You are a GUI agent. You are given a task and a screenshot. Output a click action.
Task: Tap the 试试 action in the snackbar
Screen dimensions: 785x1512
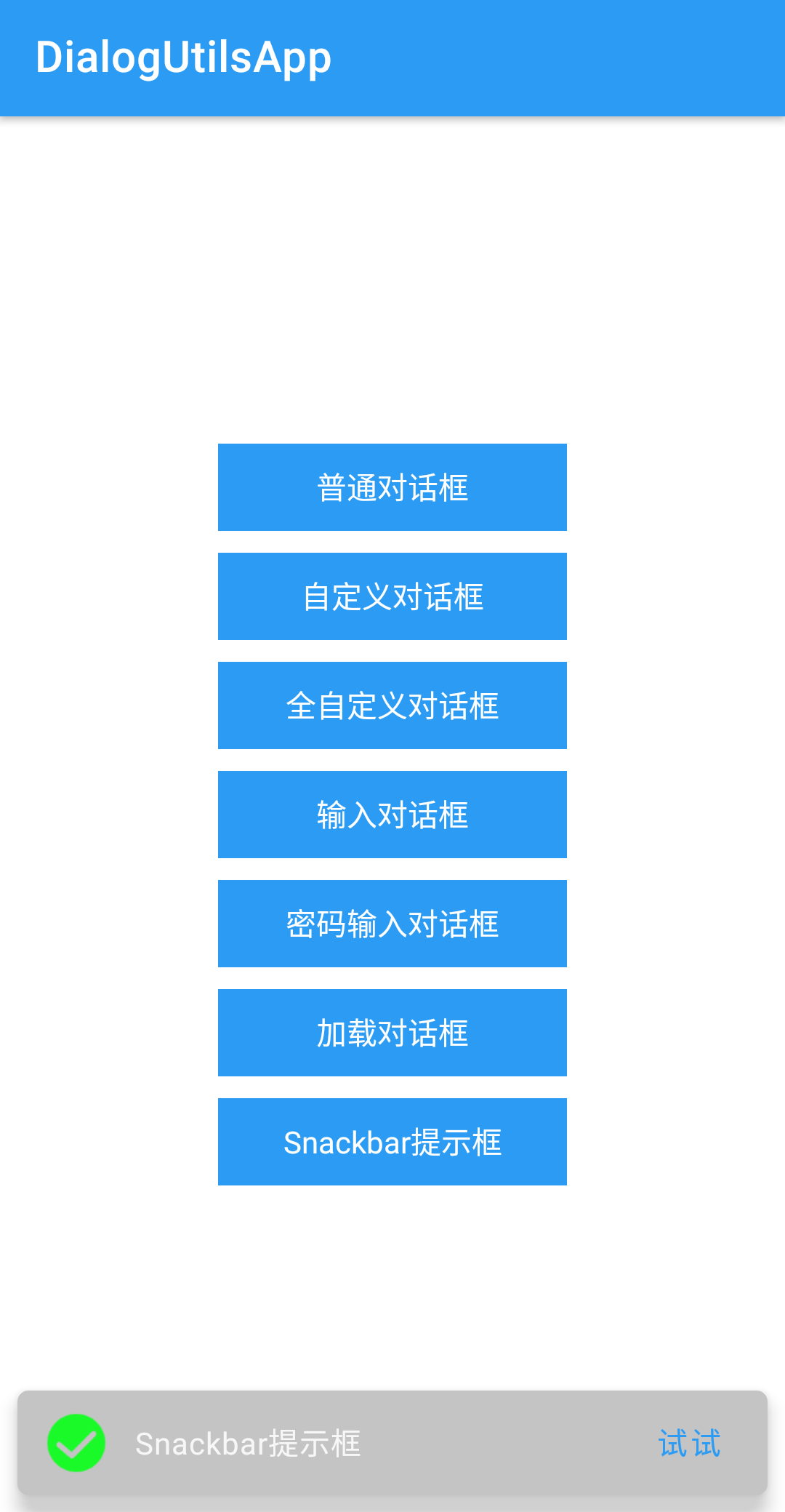point(689,1444)
